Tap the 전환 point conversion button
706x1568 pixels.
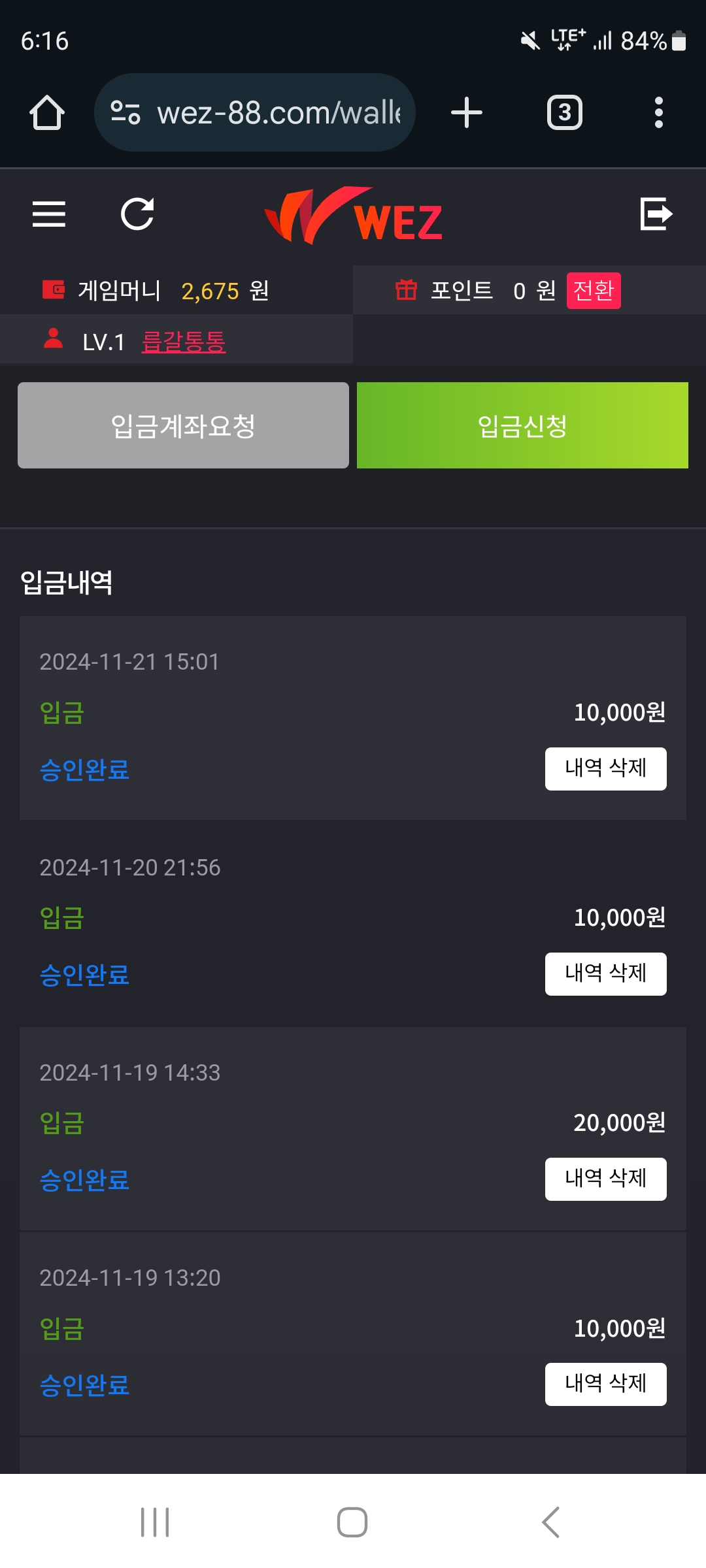[x=593, y=290]
